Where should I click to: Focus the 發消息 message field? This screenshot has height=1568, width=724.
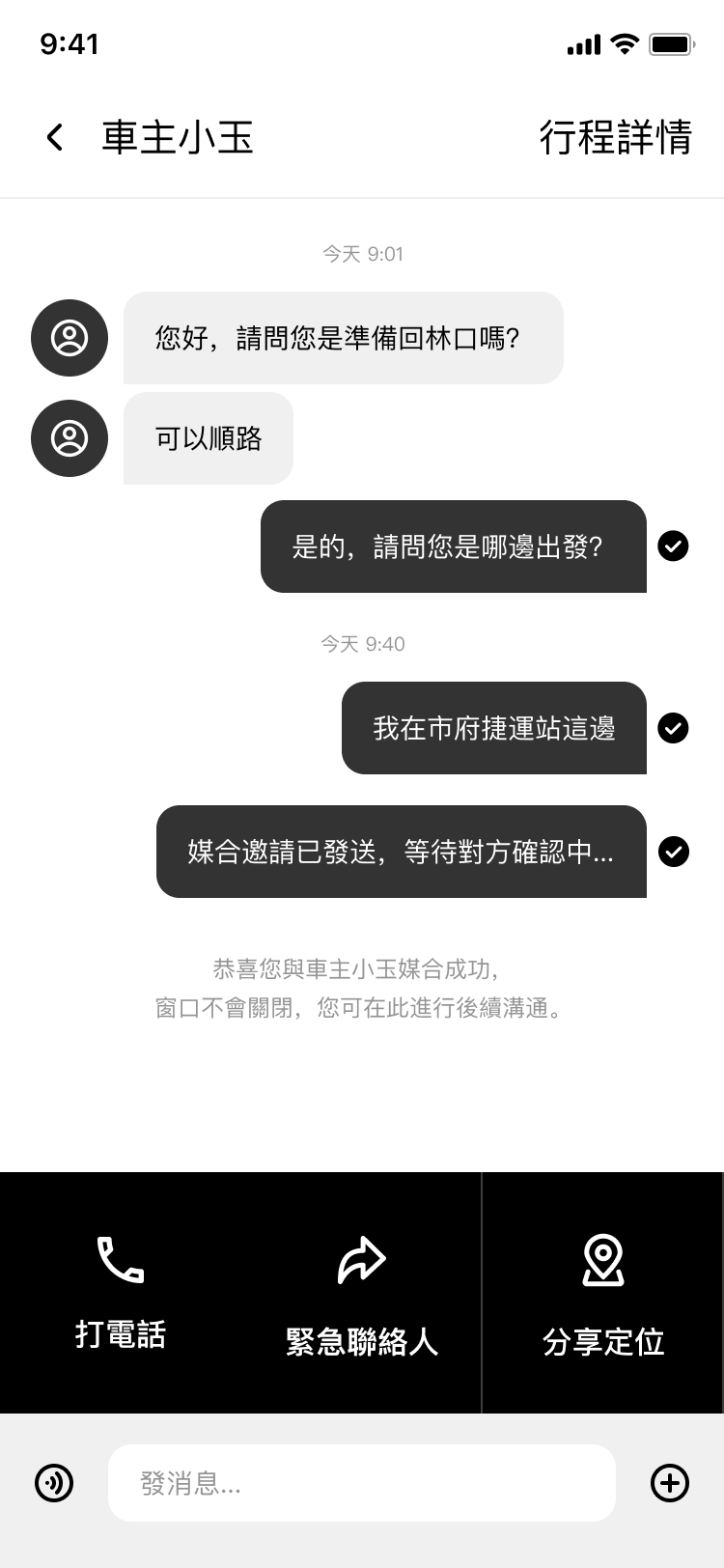pyautogui.click(x=362, y=1483)
